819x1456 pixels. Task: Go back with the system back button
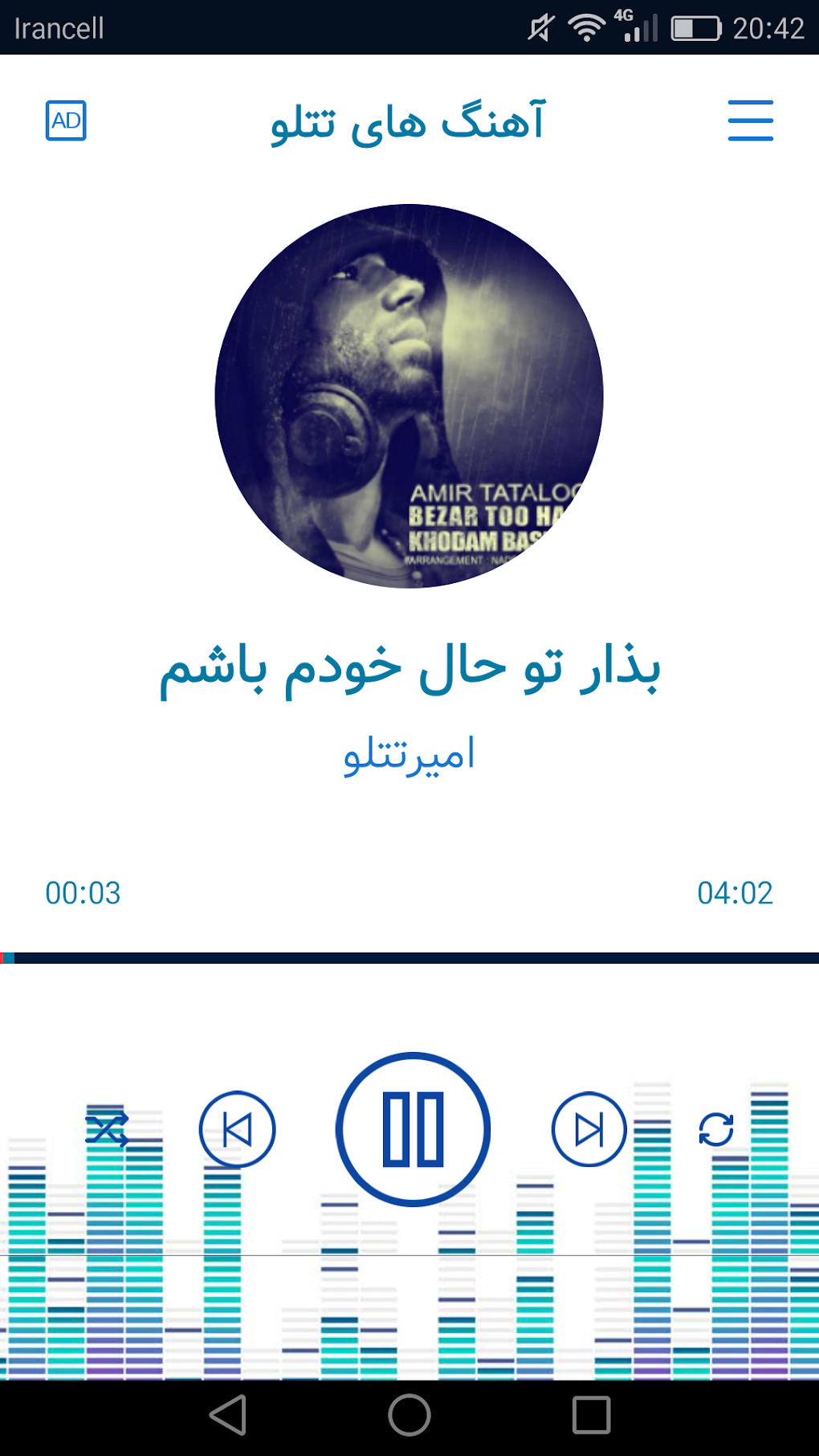(x=228, y=1414)
